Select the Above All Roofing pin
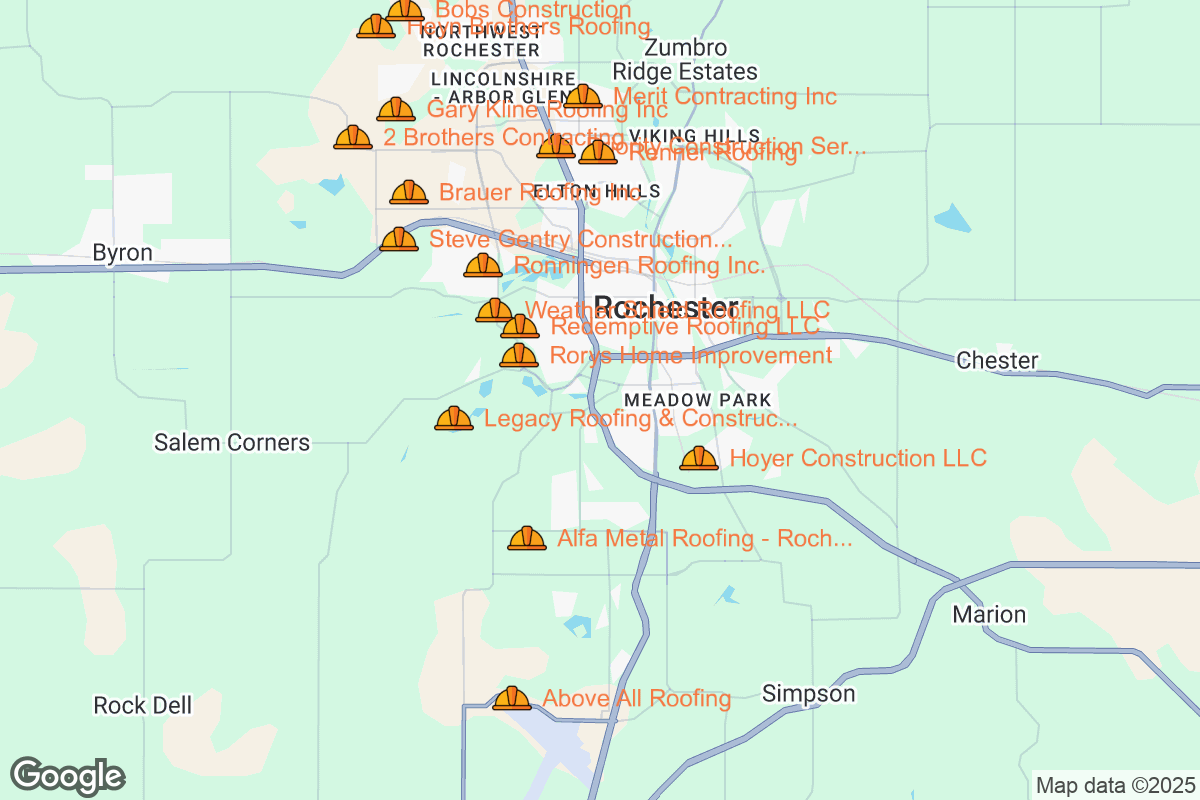 coord(512,698)
